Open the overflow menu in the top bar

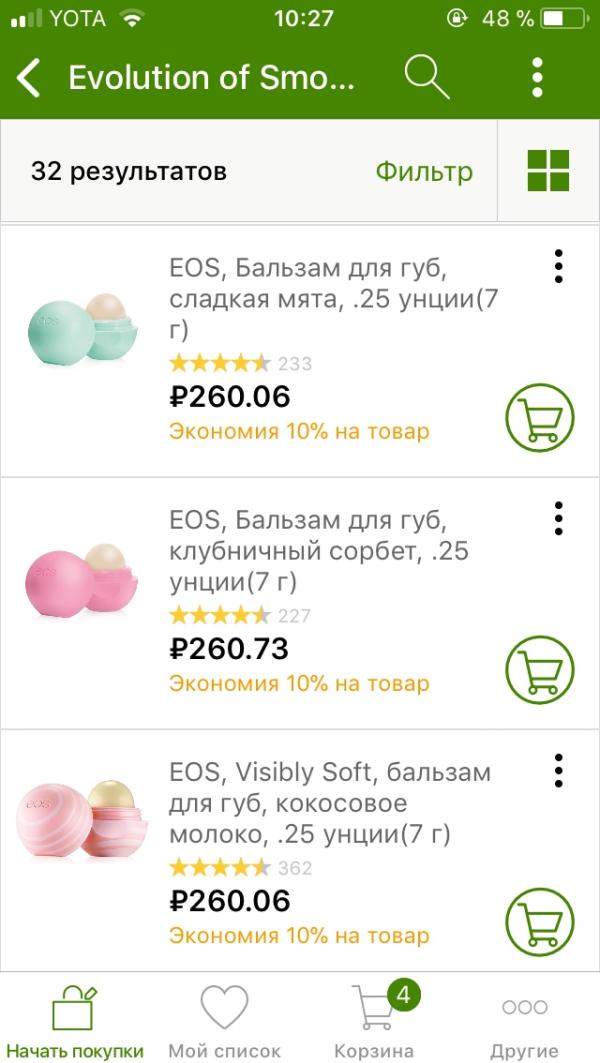(x=537, y=77)
